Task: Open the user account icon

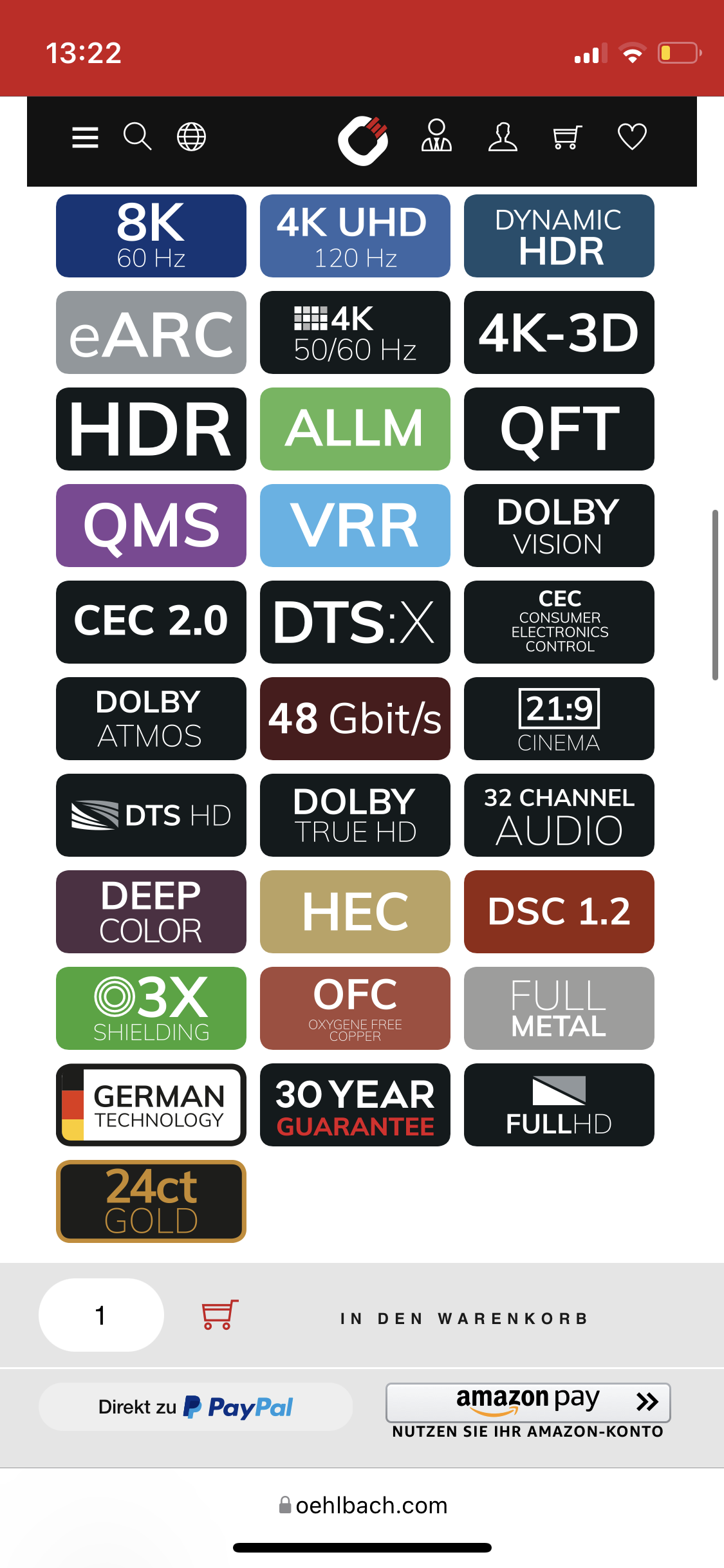Action: [503, 137]
